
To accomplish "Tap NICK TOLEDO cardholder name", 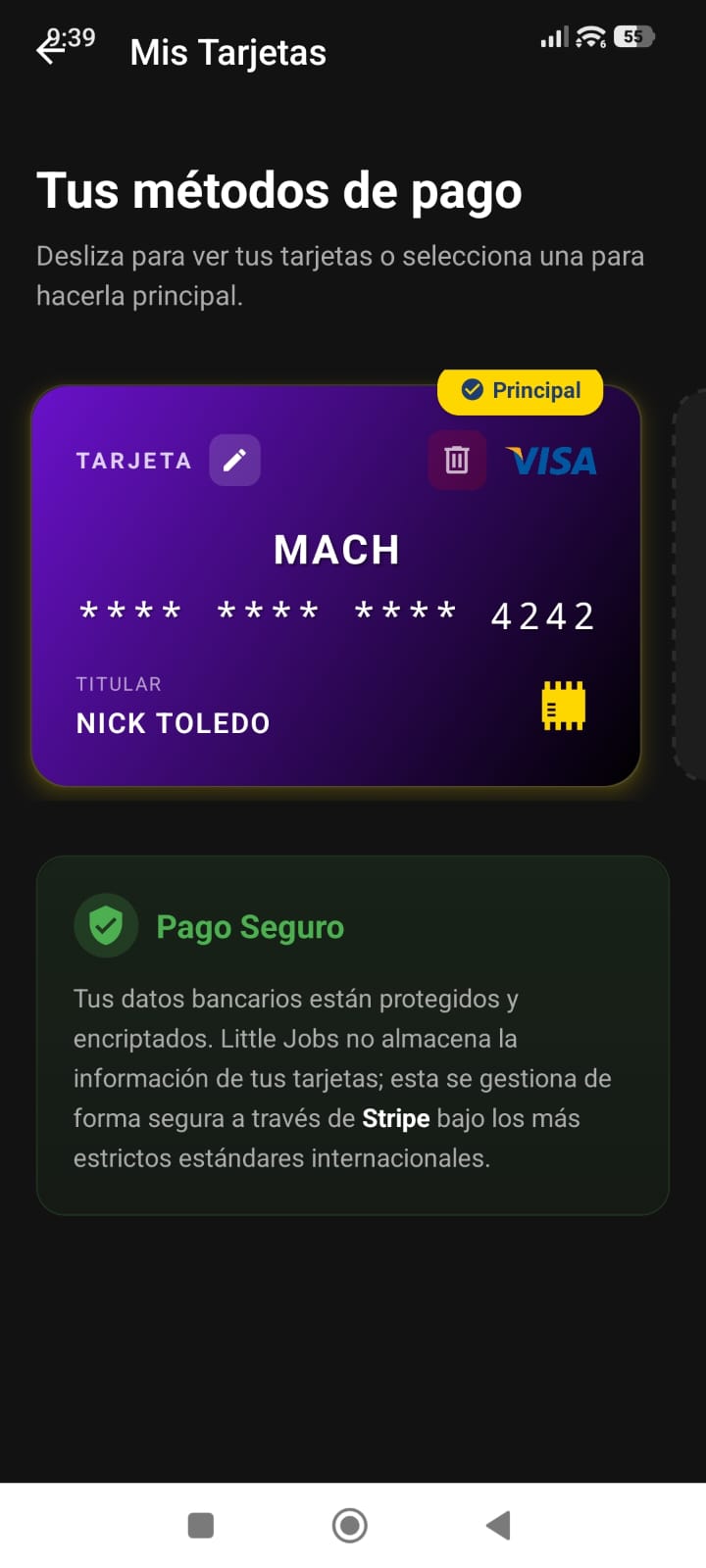I will tap(172, 722).
